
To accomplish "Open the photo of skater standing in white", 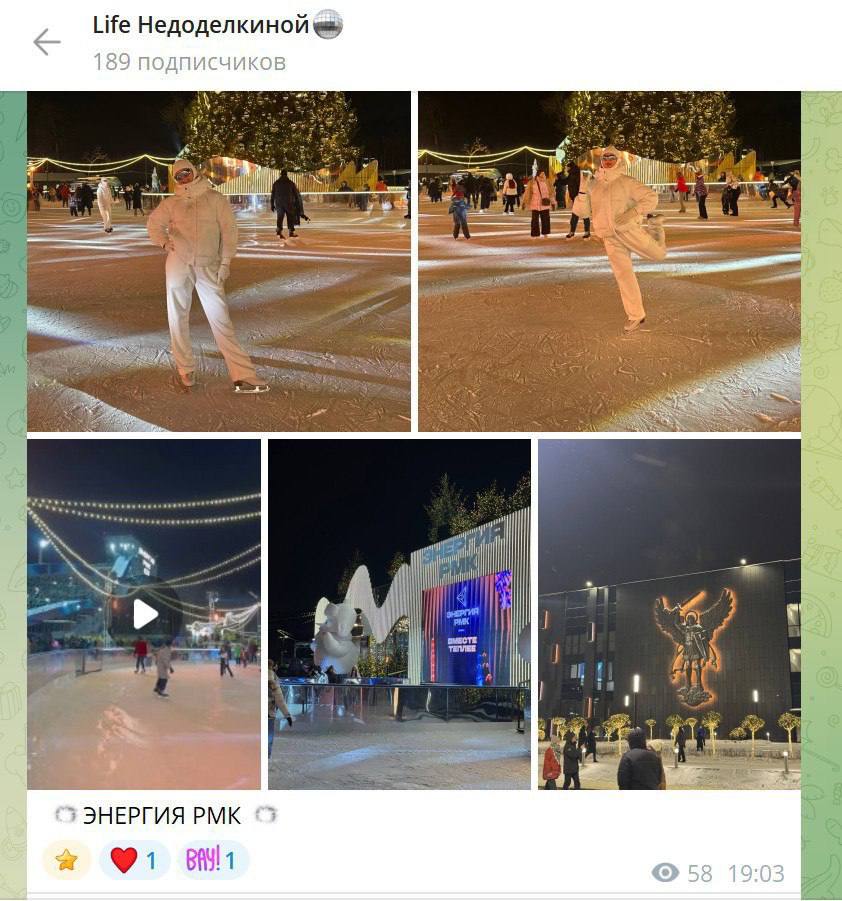I will pyautogui.click(x=218, y=261).
